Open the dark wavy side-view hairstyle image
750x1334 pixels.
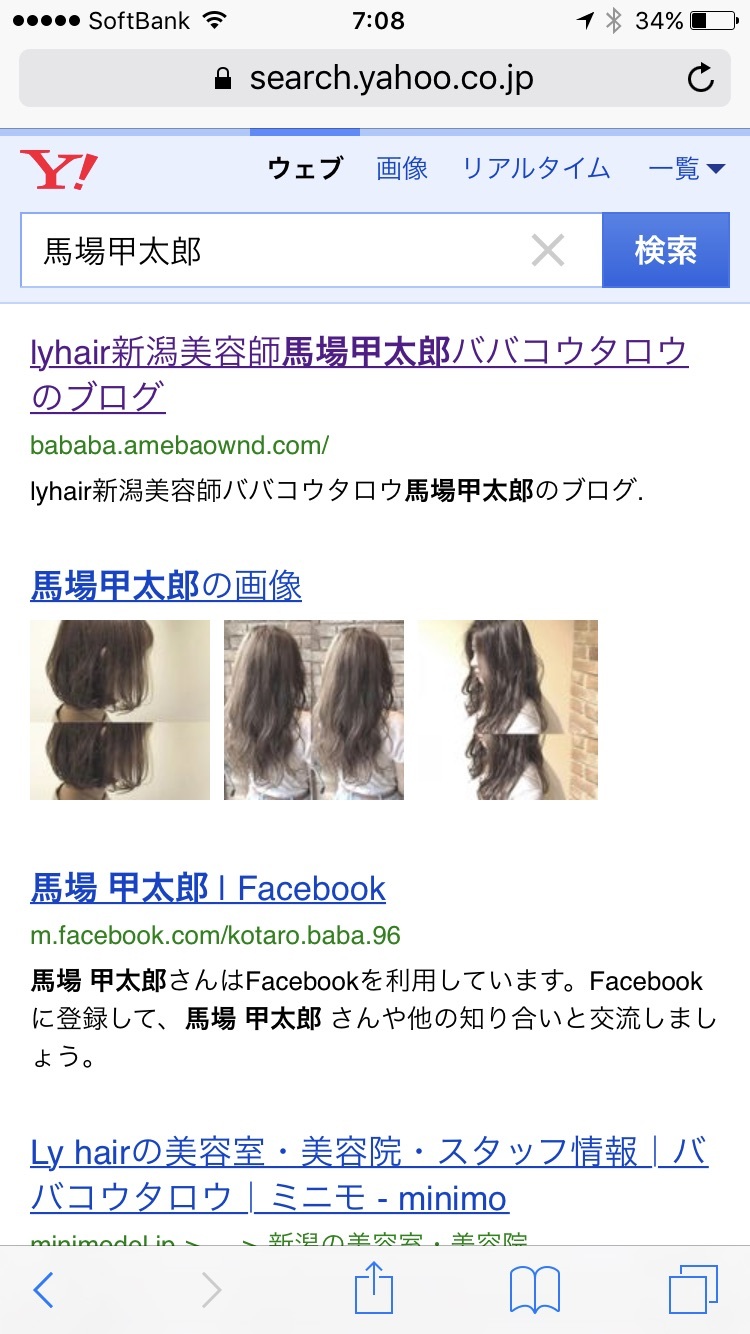507,710
